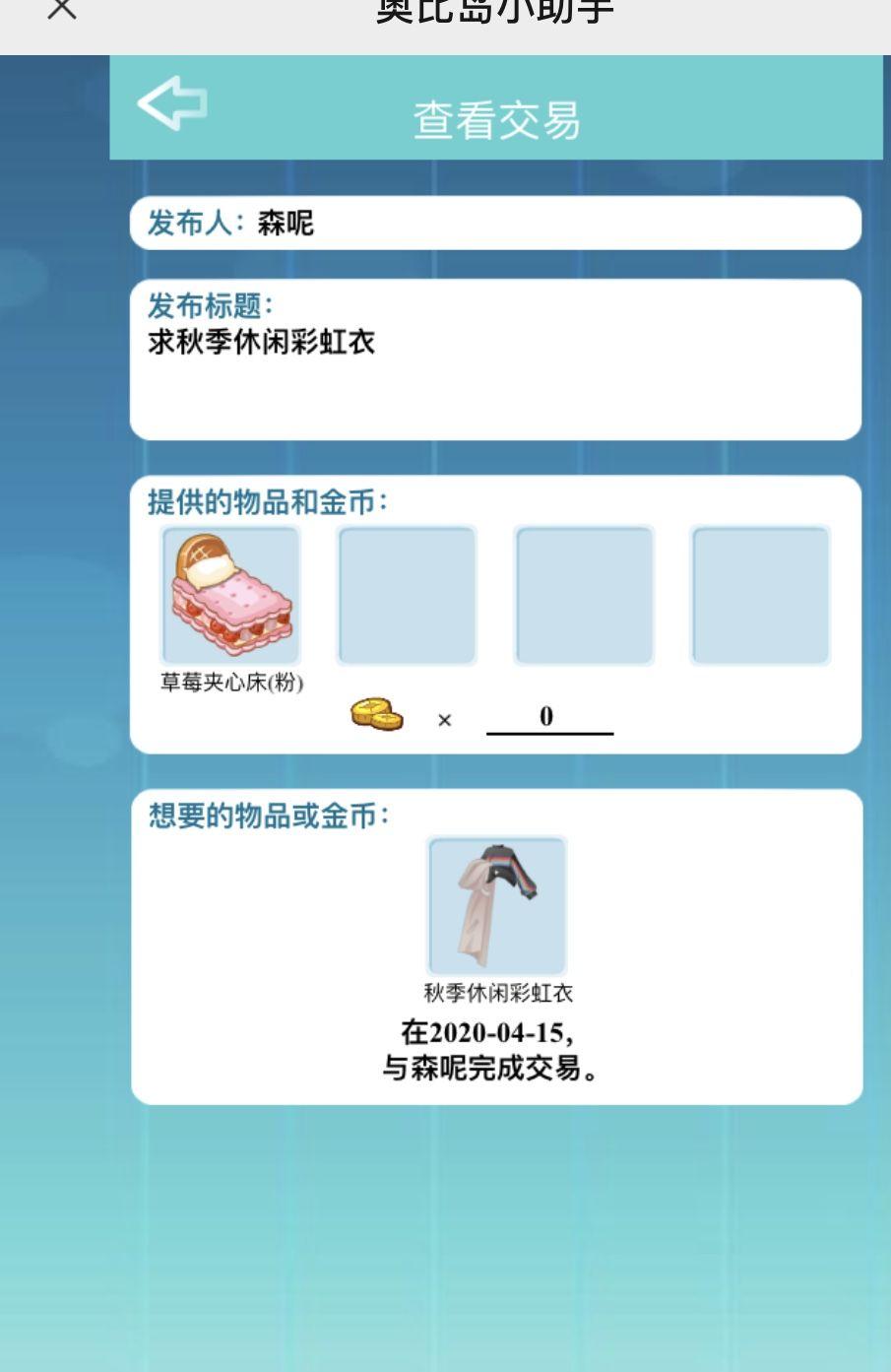This screenshot has width=891, height=1372.
Task: View the 秋季休闲彩虹衣 item
Action: pos(497,906)
